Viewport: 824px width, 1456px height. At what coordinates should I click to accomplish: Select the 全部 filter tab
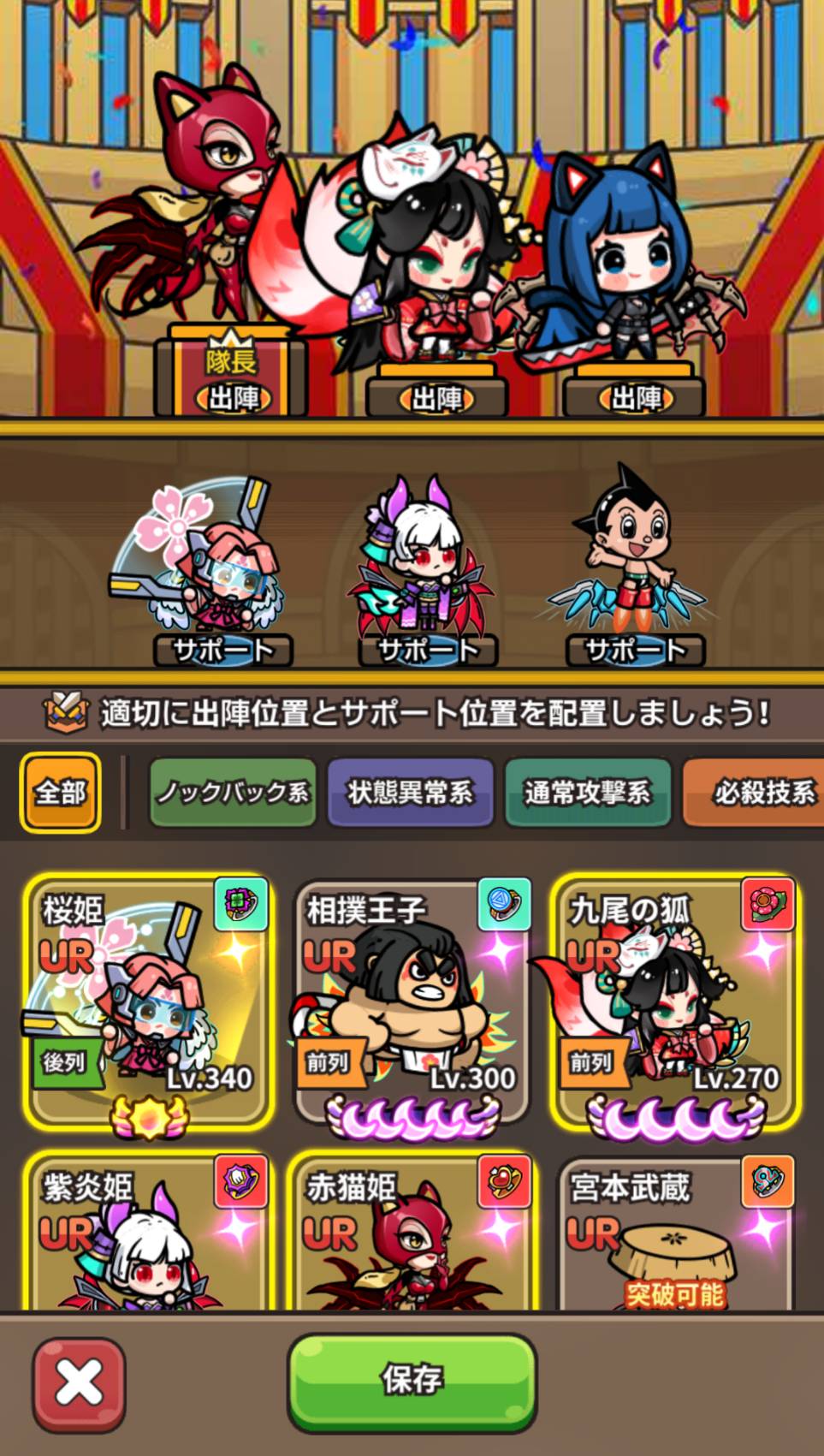pos(60,792)
